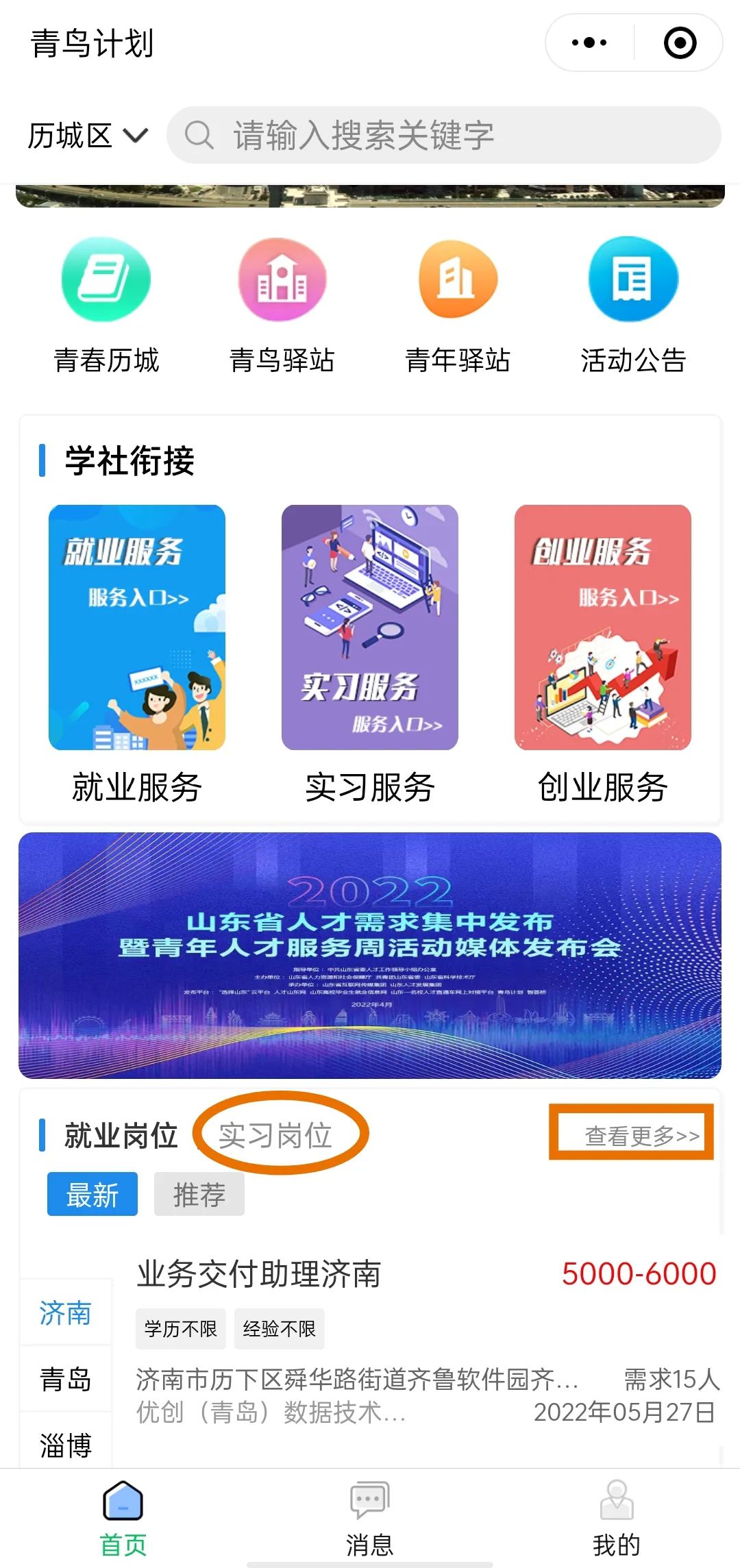Tap 查看更多 to see more jobs

point(641,1136)
